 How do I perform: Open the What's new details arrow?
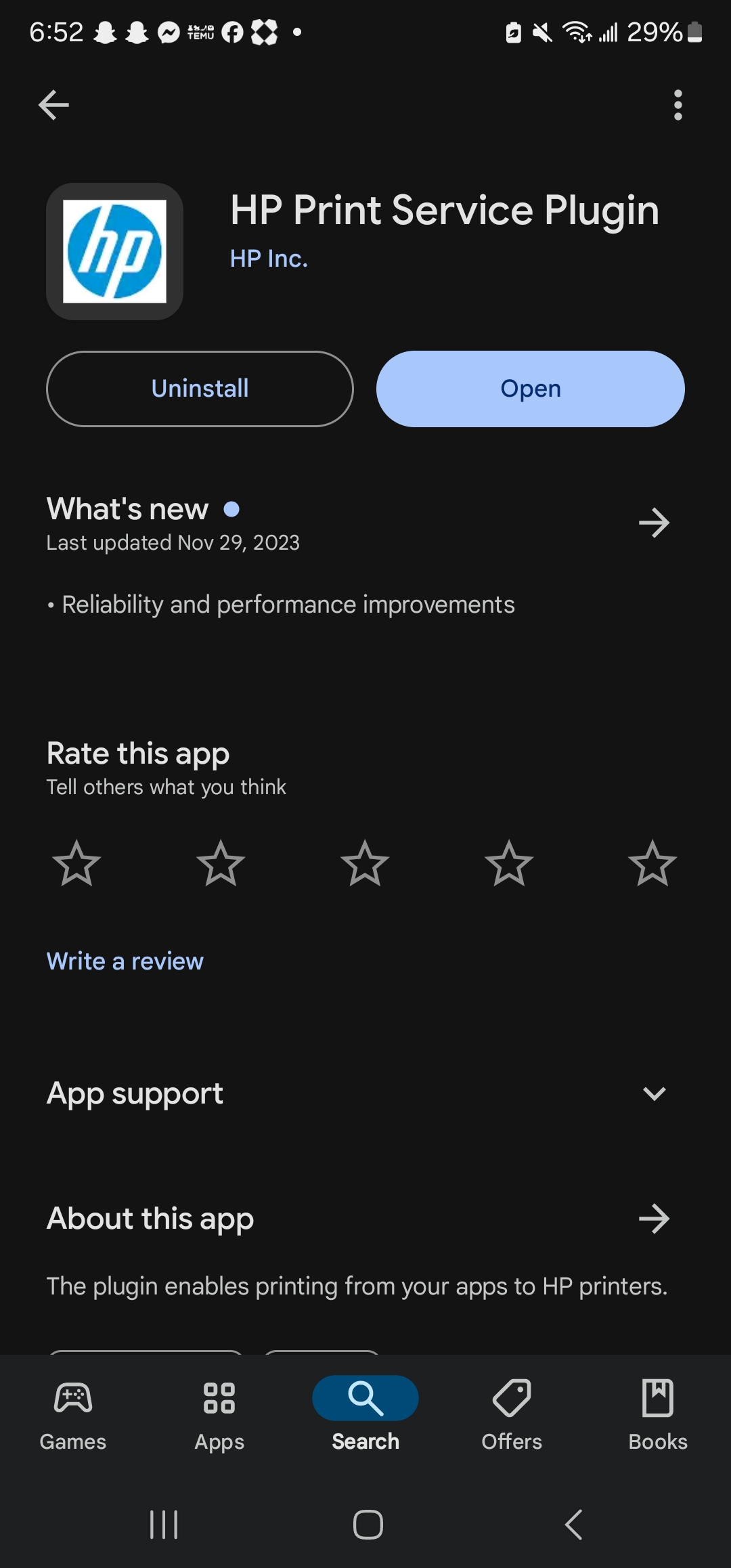pyautogui.click(x=654, y=523)
